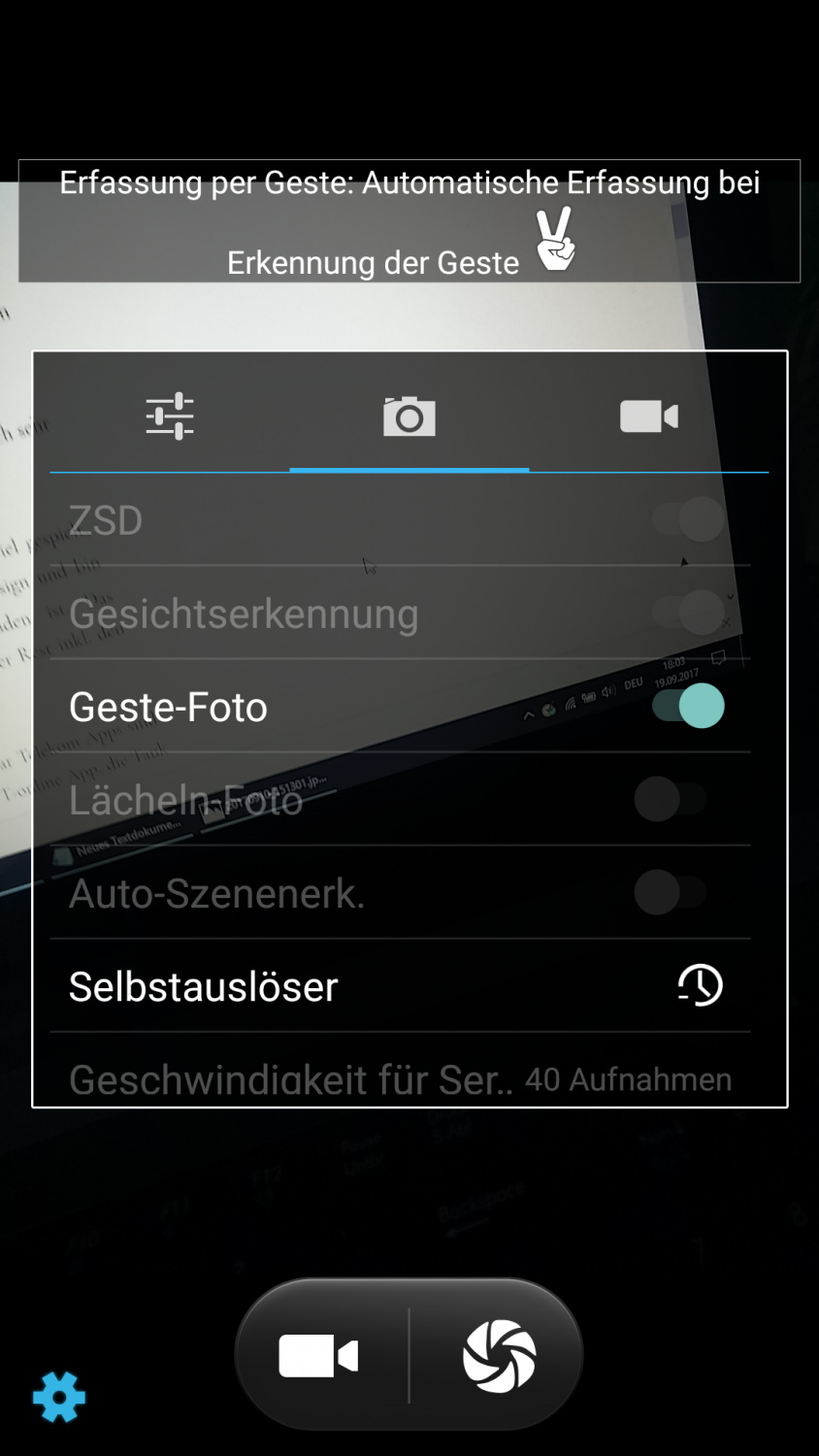Viewport: 819px width, 1456px height.
Task: Take a photo with the shutter button
Action: [x=499, y=1356]
